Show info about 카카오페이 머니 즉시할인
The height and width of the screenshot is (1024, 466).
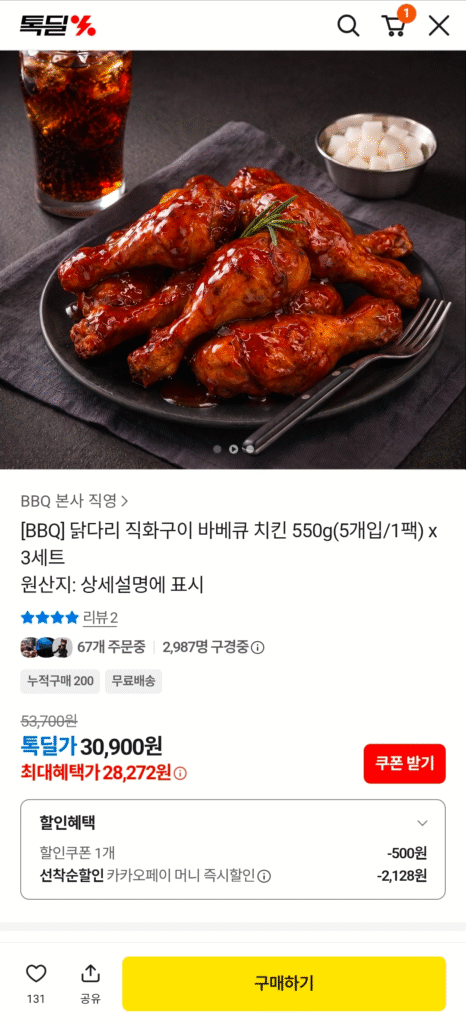pos(264,876)
